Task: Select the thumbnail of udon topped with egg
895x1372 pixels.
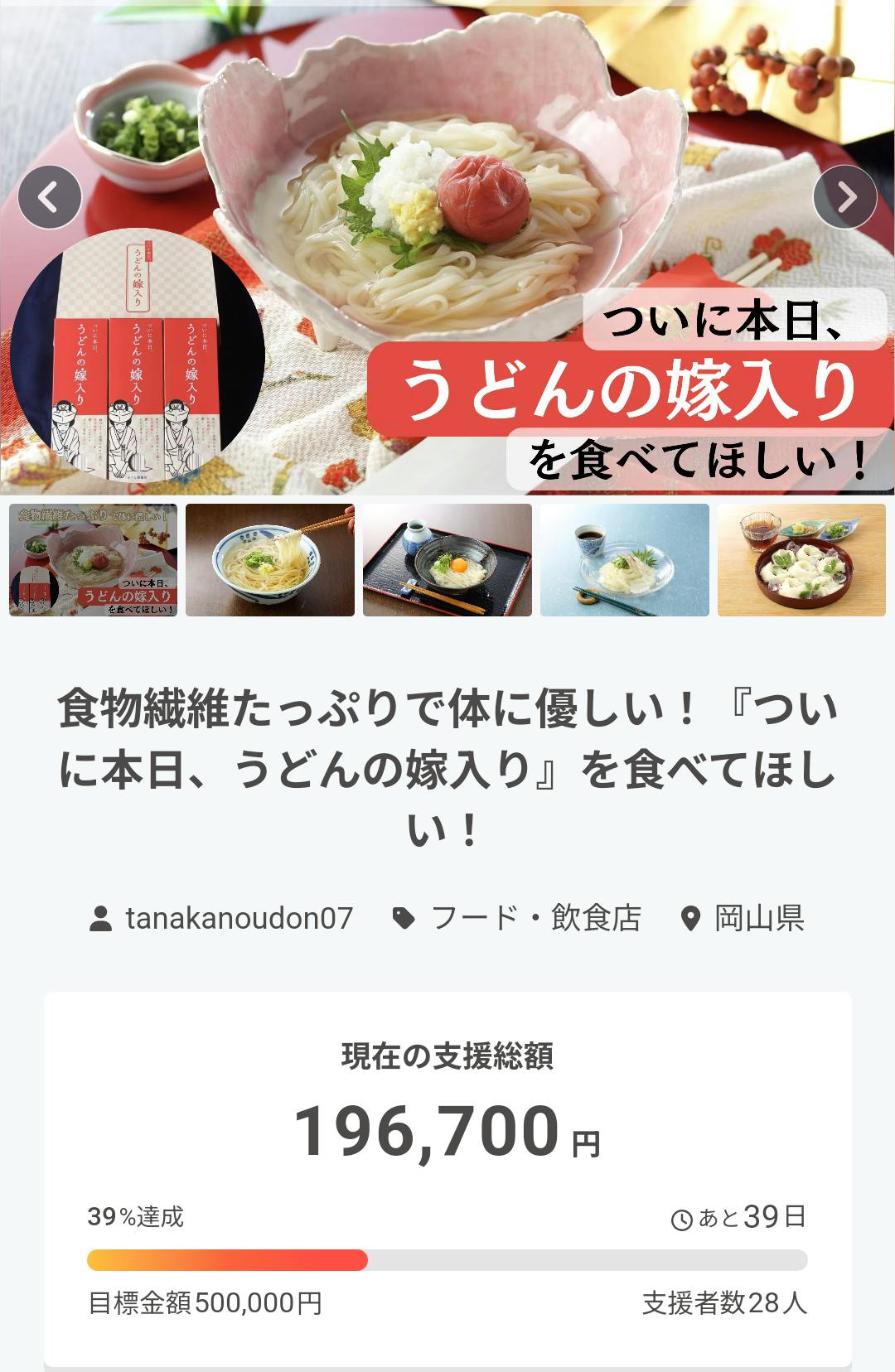Action: (447, 560)
